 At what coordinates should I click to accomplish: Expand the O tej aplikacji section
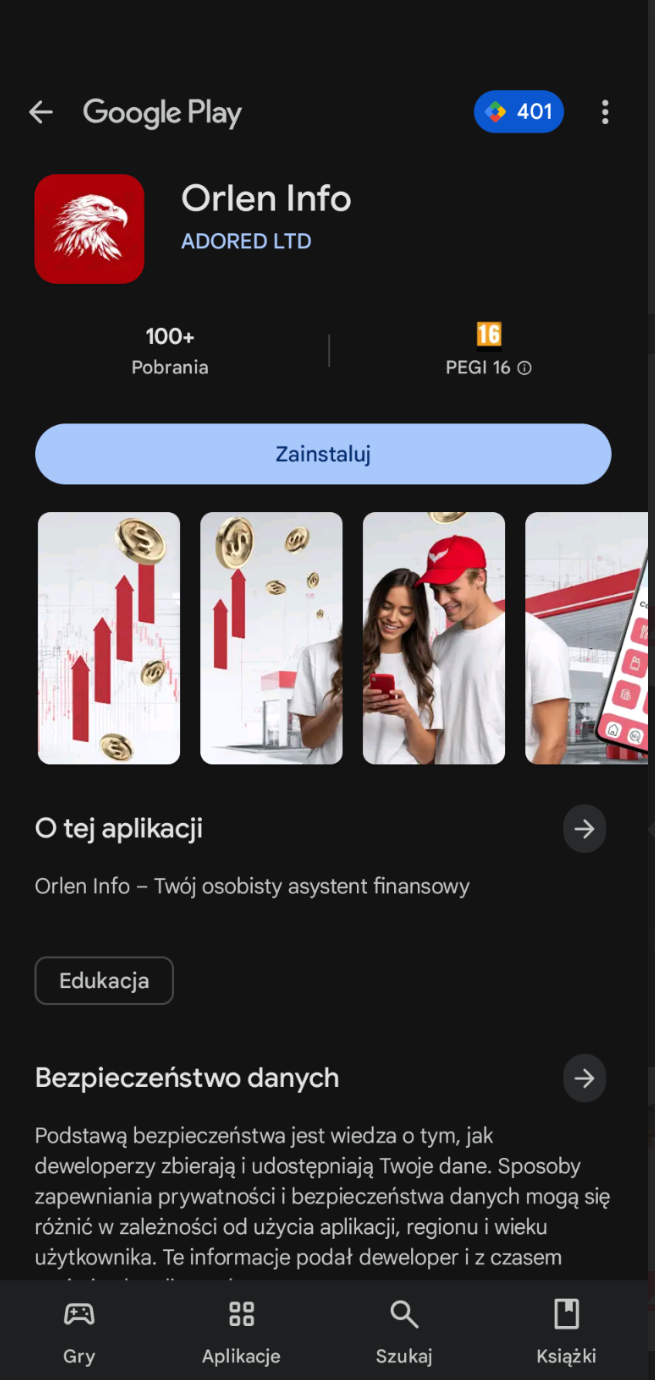[584, 829]
